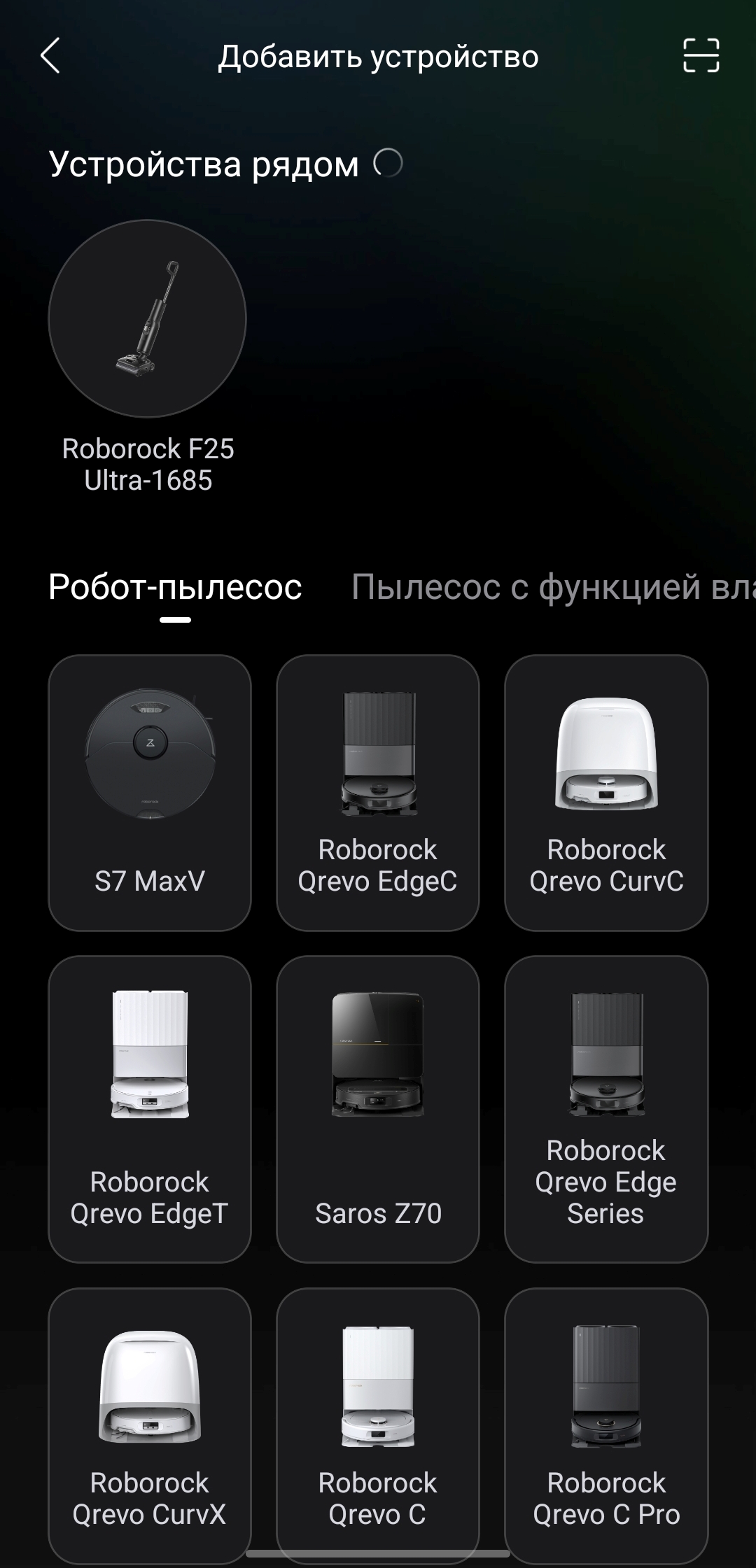Select Roborock Qrevo EdgeC
This screenshot has height=1568, width=756.
[x=378, y=792]
